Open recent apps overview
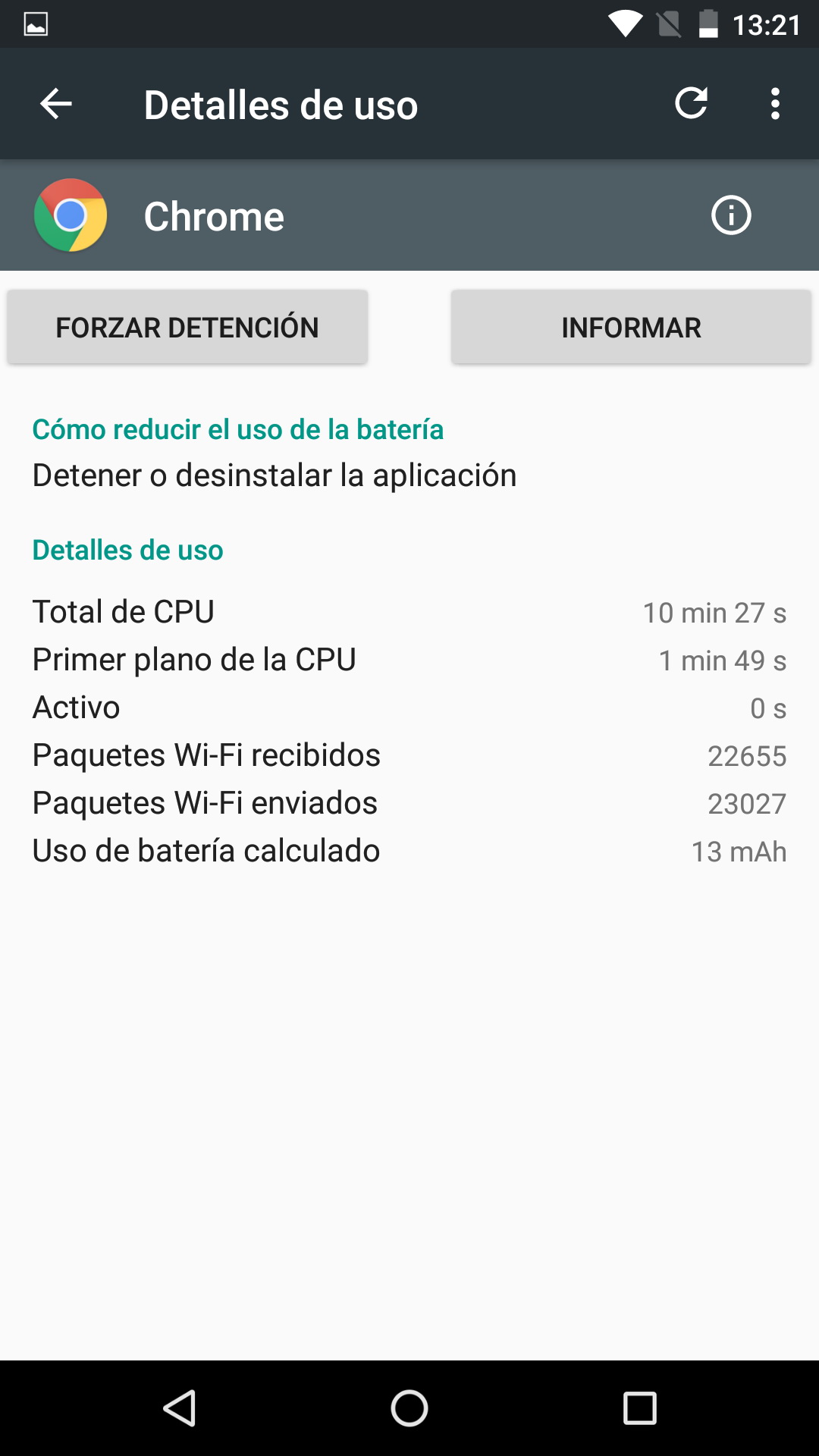The height and width of the screenshot is (1456, 819). 639,1408
